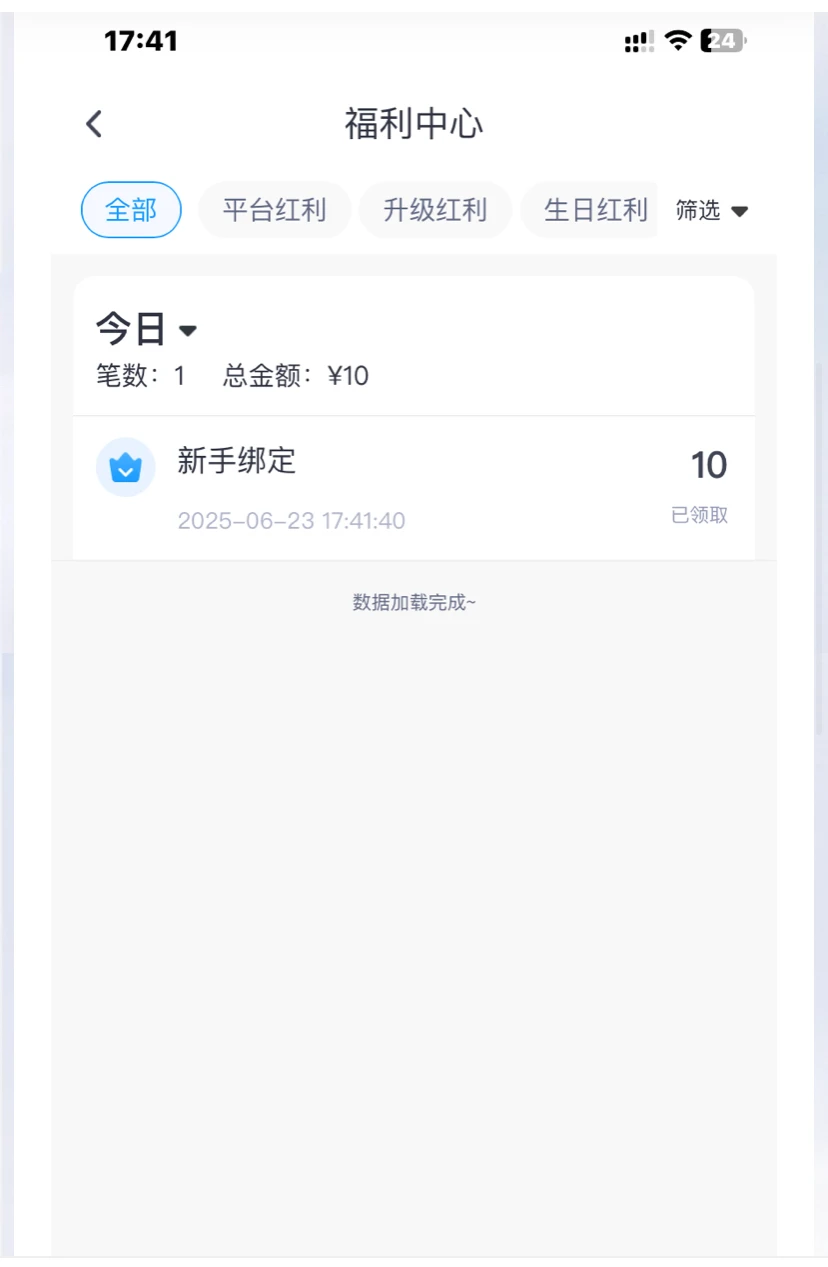Open the 新手绑定 bonus record
The image size is (828, 1267).
coord(235,461)
